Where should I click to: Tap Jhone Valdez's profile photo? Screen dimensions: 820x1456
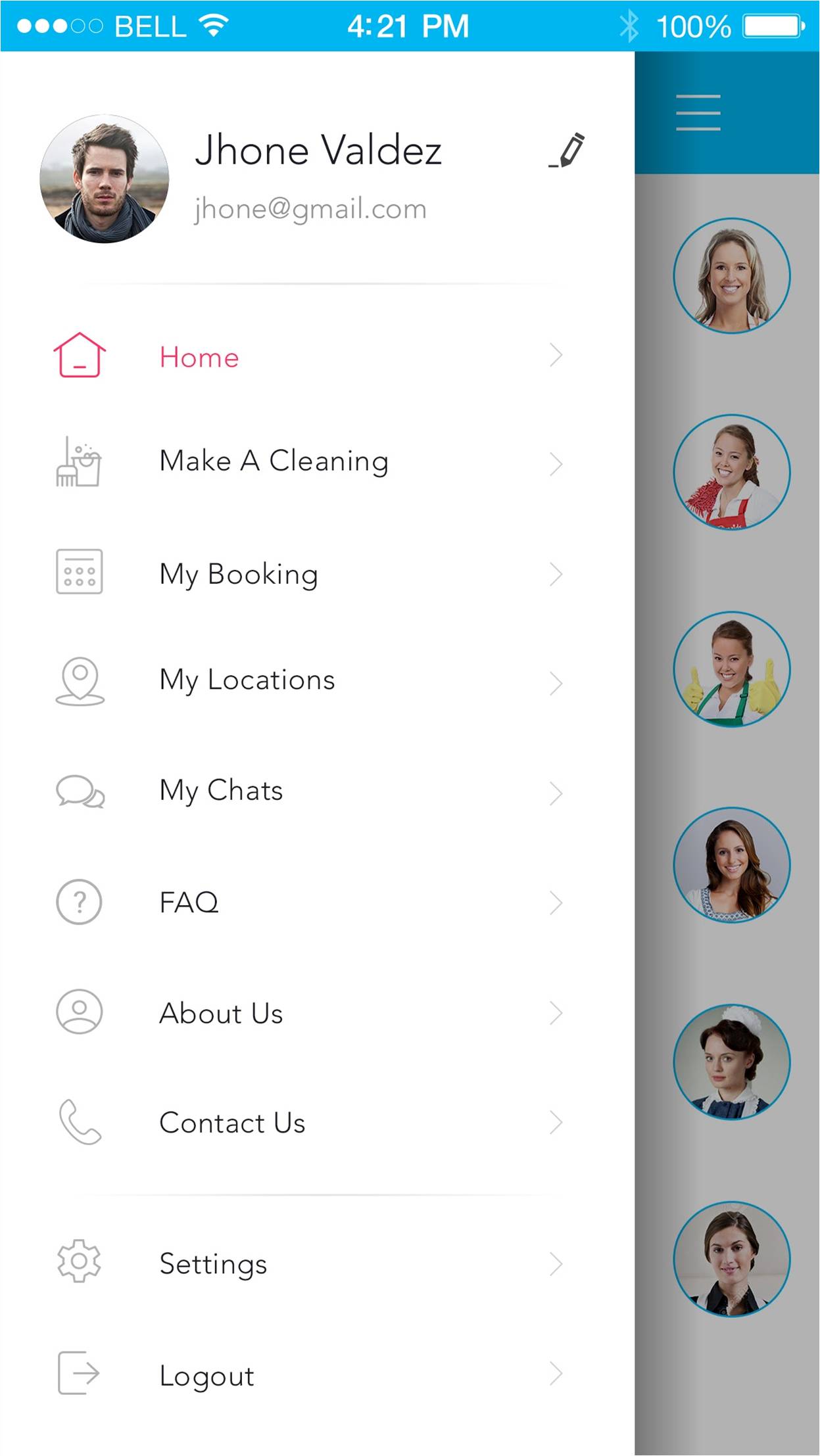click(x=105, y=179)
